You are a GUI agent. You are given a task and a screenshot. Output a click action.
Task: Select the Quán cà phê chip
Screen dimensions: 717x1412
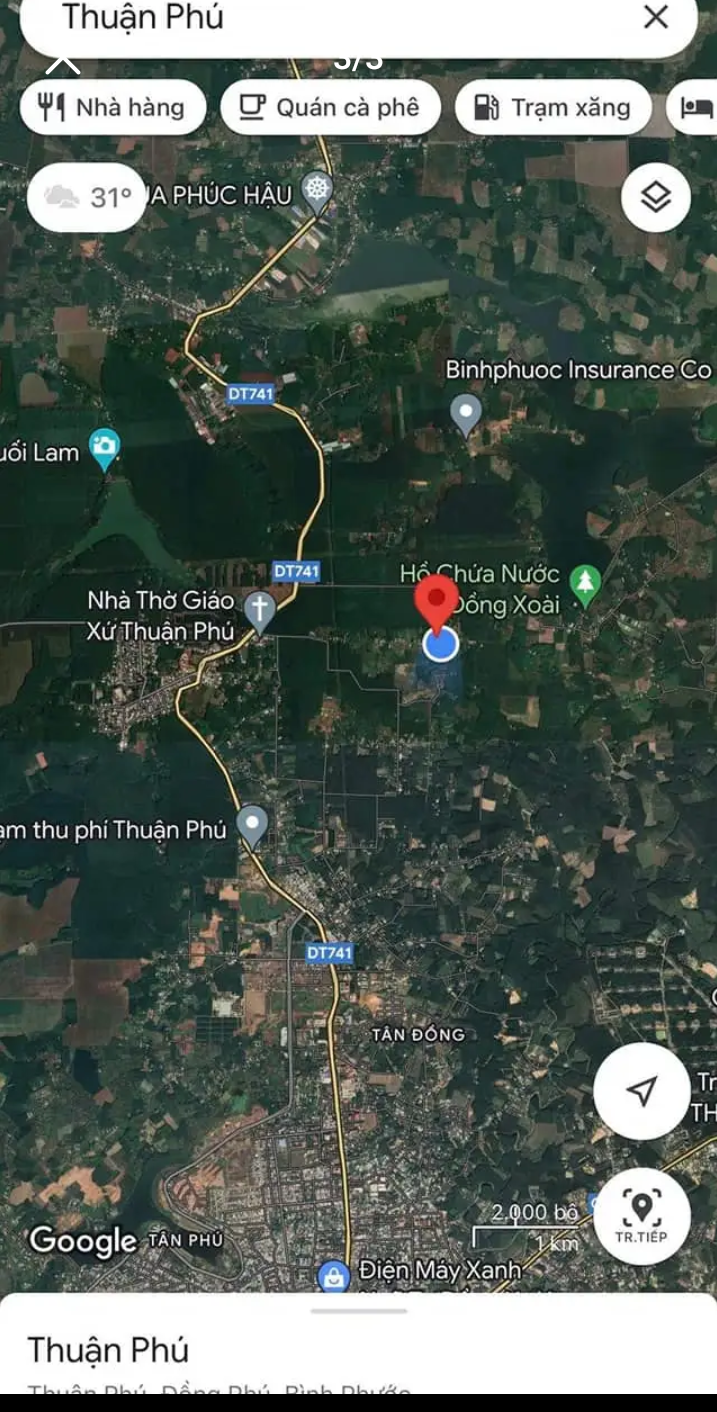330,107
